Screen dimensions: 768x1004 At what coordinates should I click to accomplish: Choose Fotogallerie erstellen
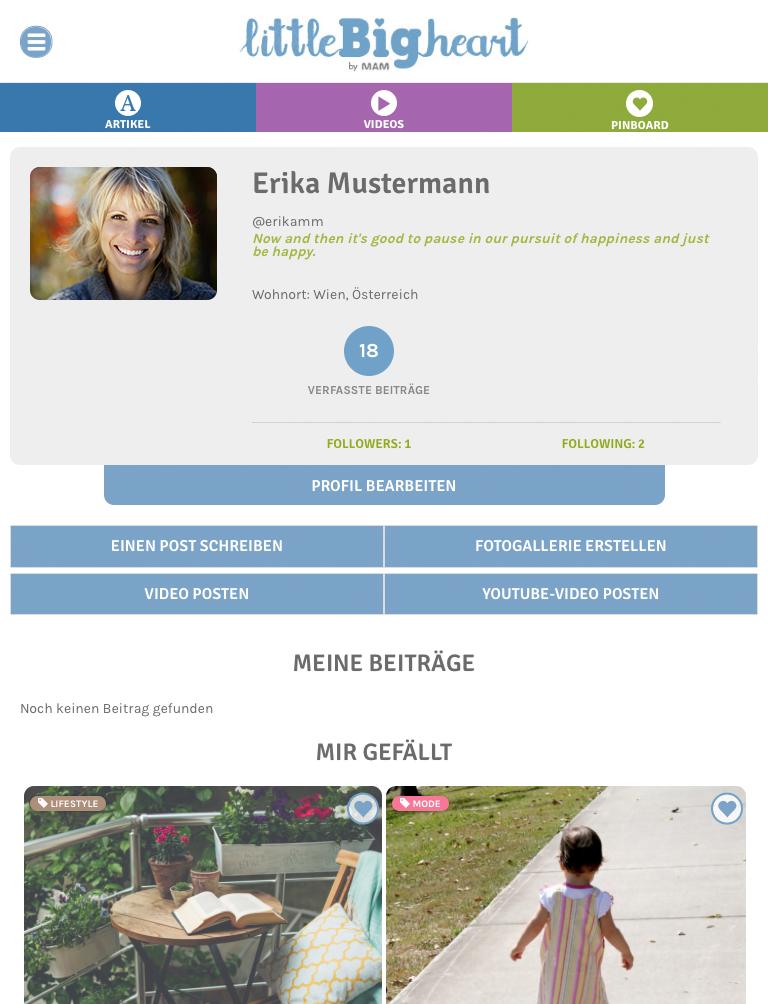point(570,546)
